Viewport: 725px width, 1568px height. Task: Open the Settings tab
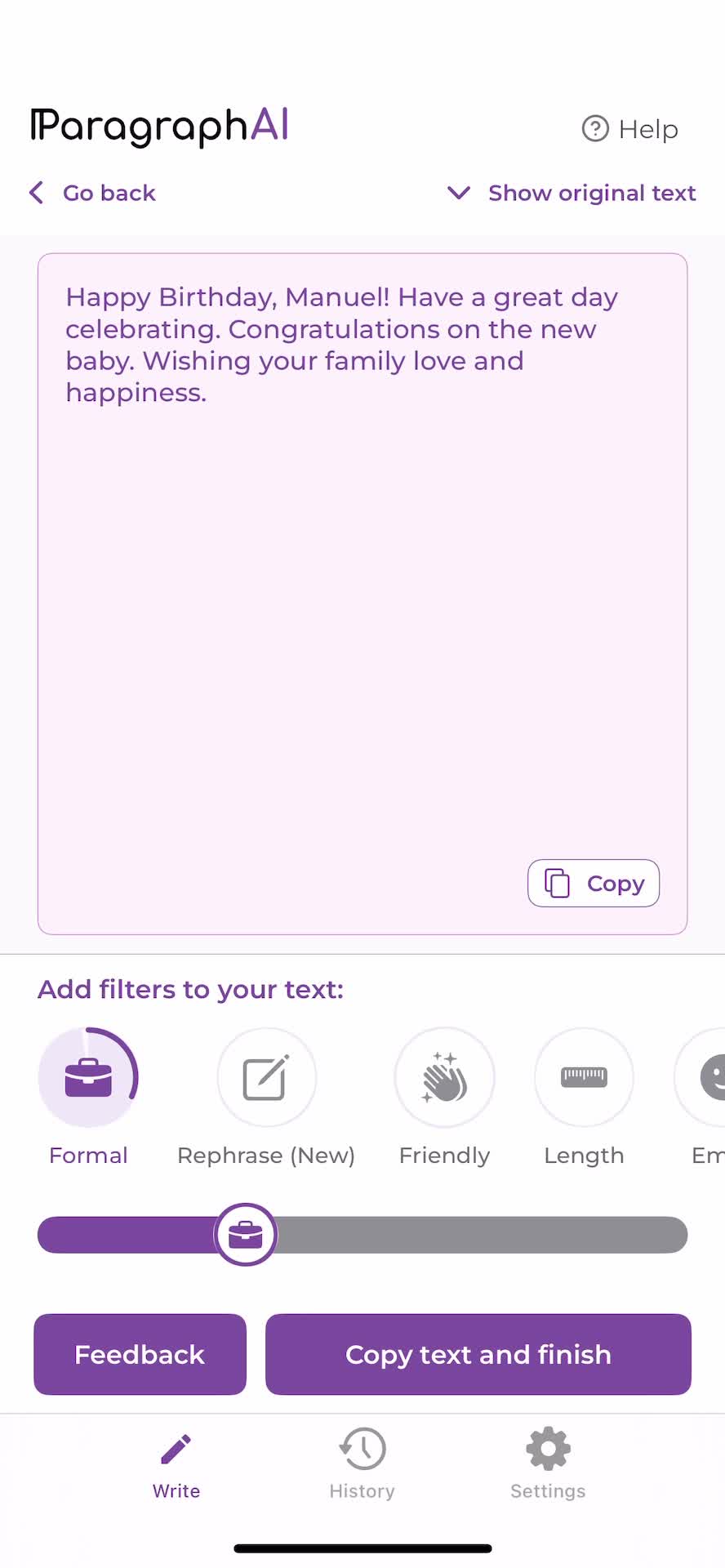(x=548, y=1466)
